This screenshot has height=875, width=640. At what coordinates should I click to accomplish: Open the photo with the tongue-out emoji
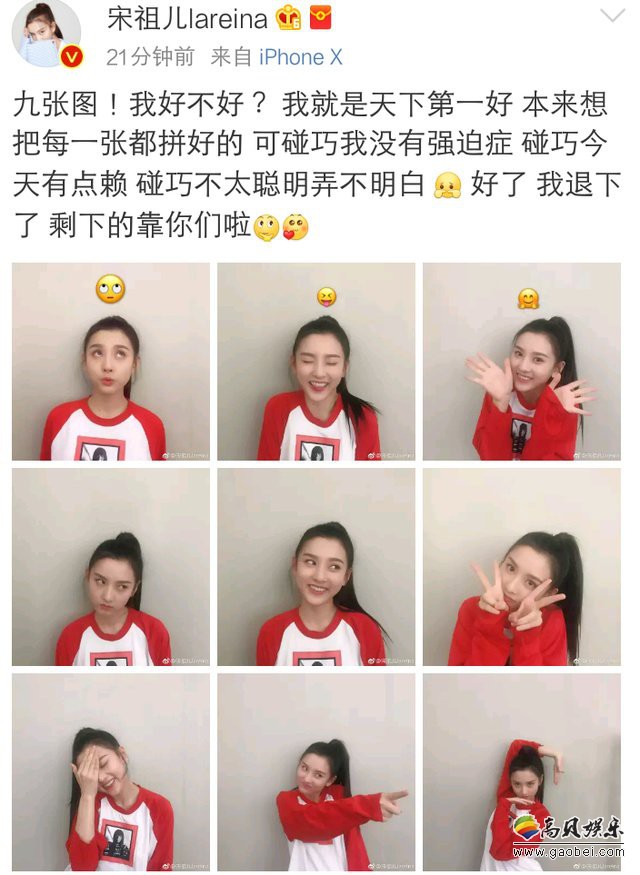[316, 361]
